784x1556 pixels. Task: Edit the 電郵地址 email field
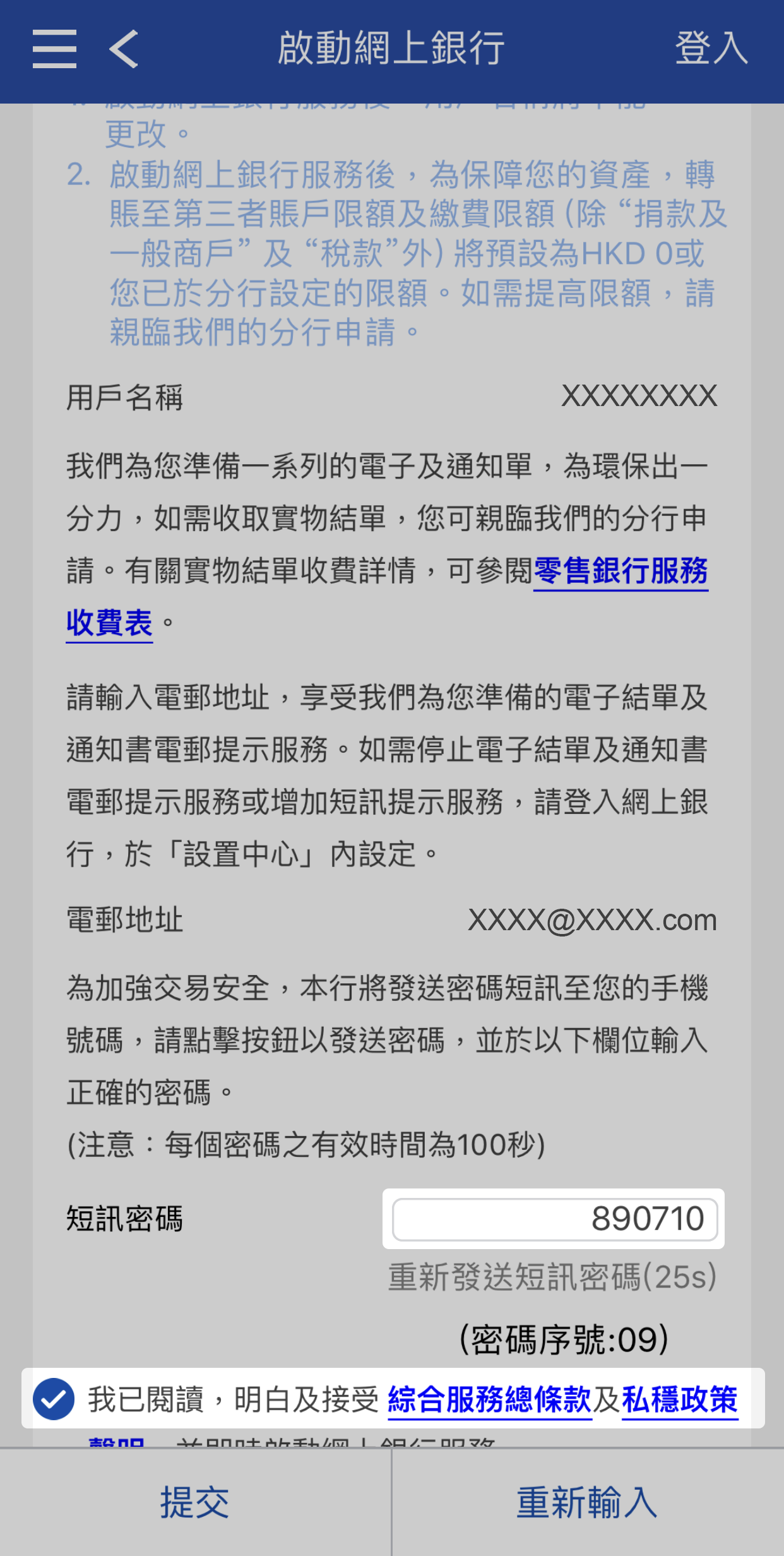[591, 920]
